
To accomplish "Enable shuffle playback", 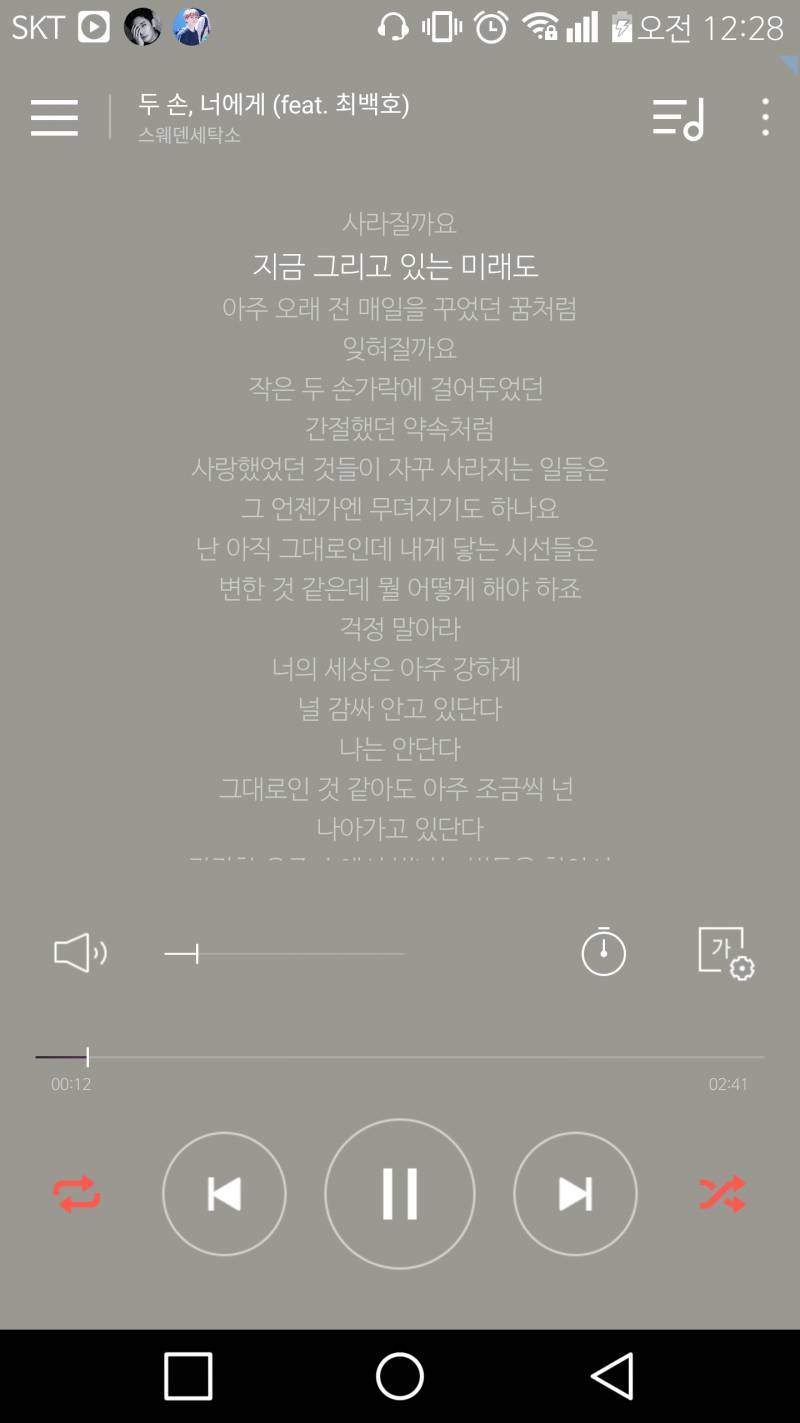I will tap(723, 1193).
